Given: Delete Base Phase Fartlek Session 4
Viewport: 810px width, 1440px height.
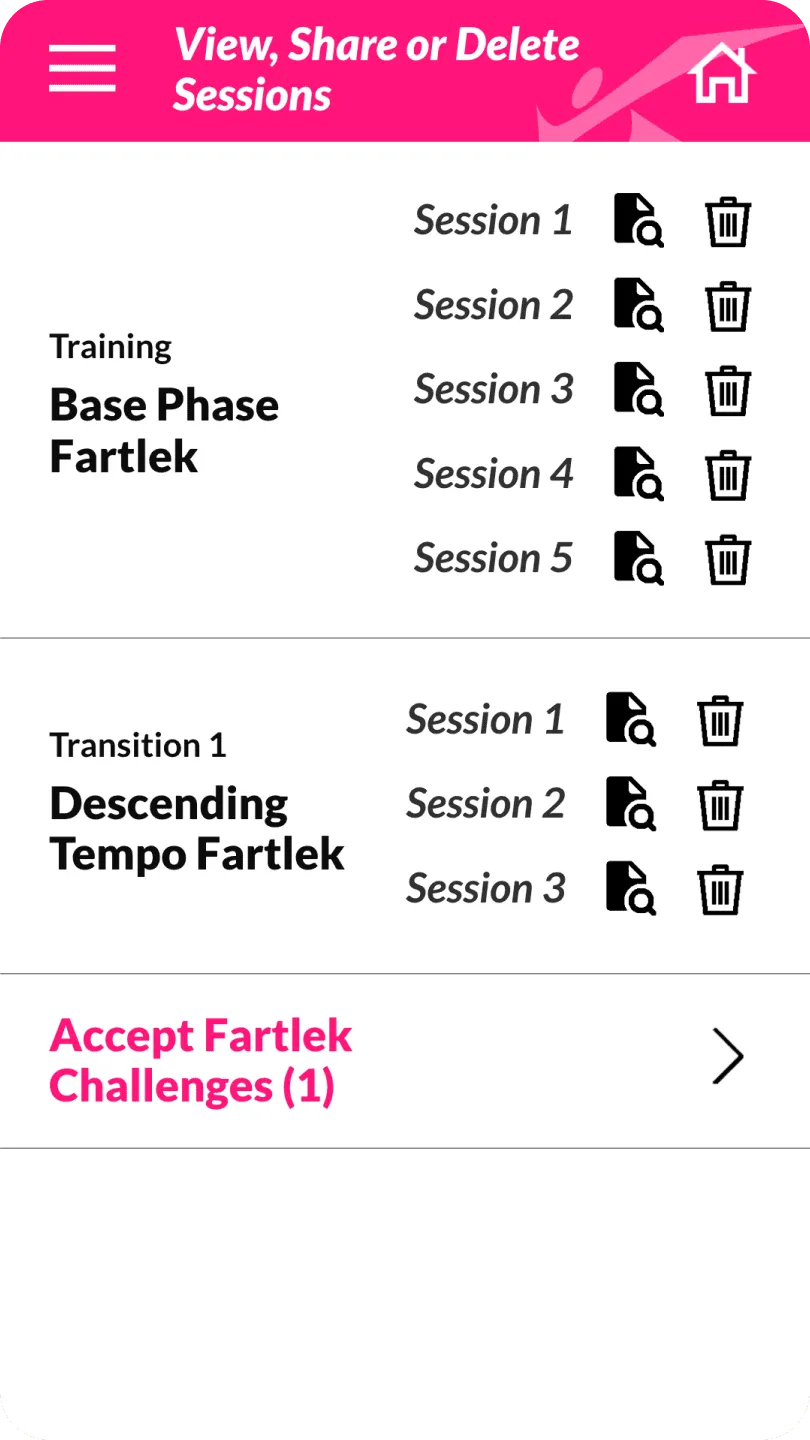Looking at the screenshot, I should coord(728,475).
